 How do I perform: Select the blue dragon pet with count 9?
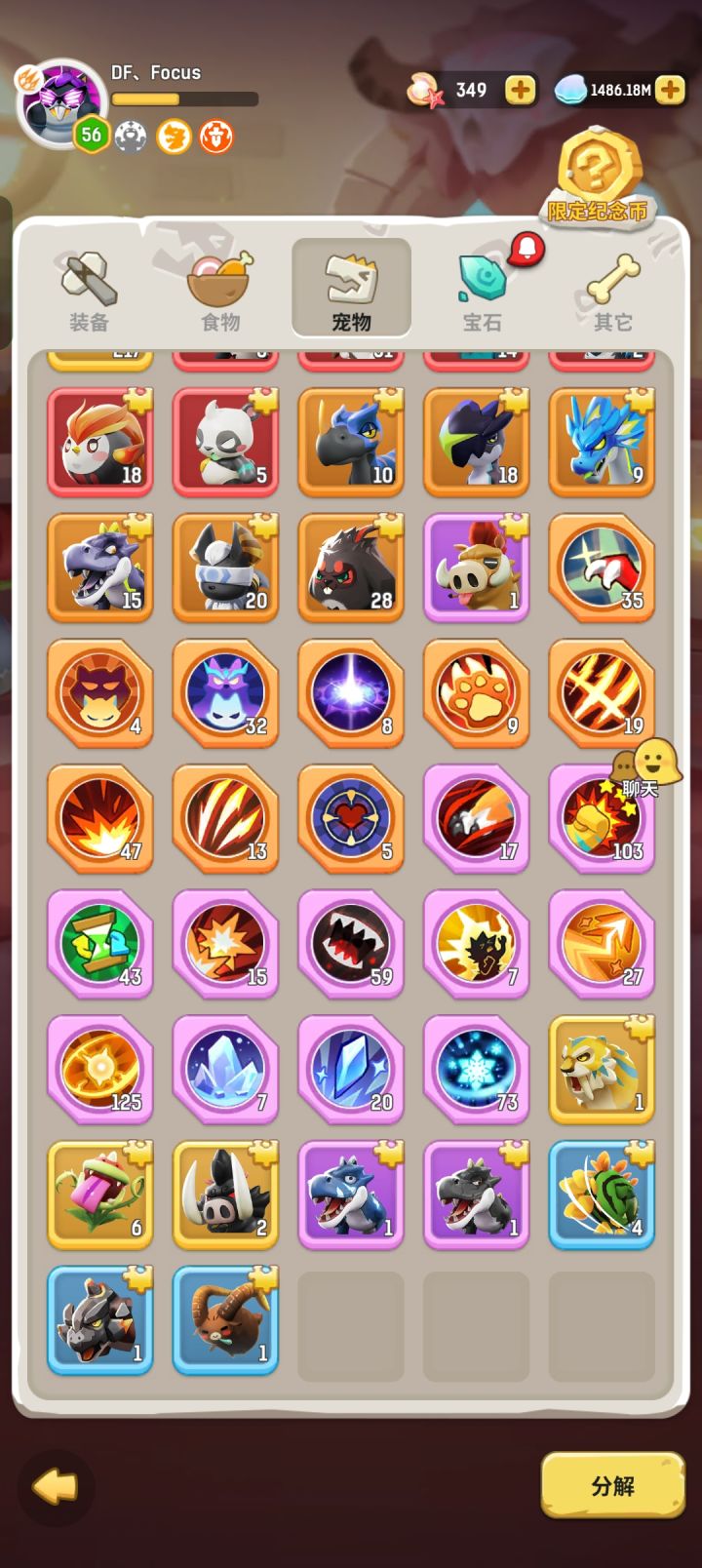(x=602, y=442)
